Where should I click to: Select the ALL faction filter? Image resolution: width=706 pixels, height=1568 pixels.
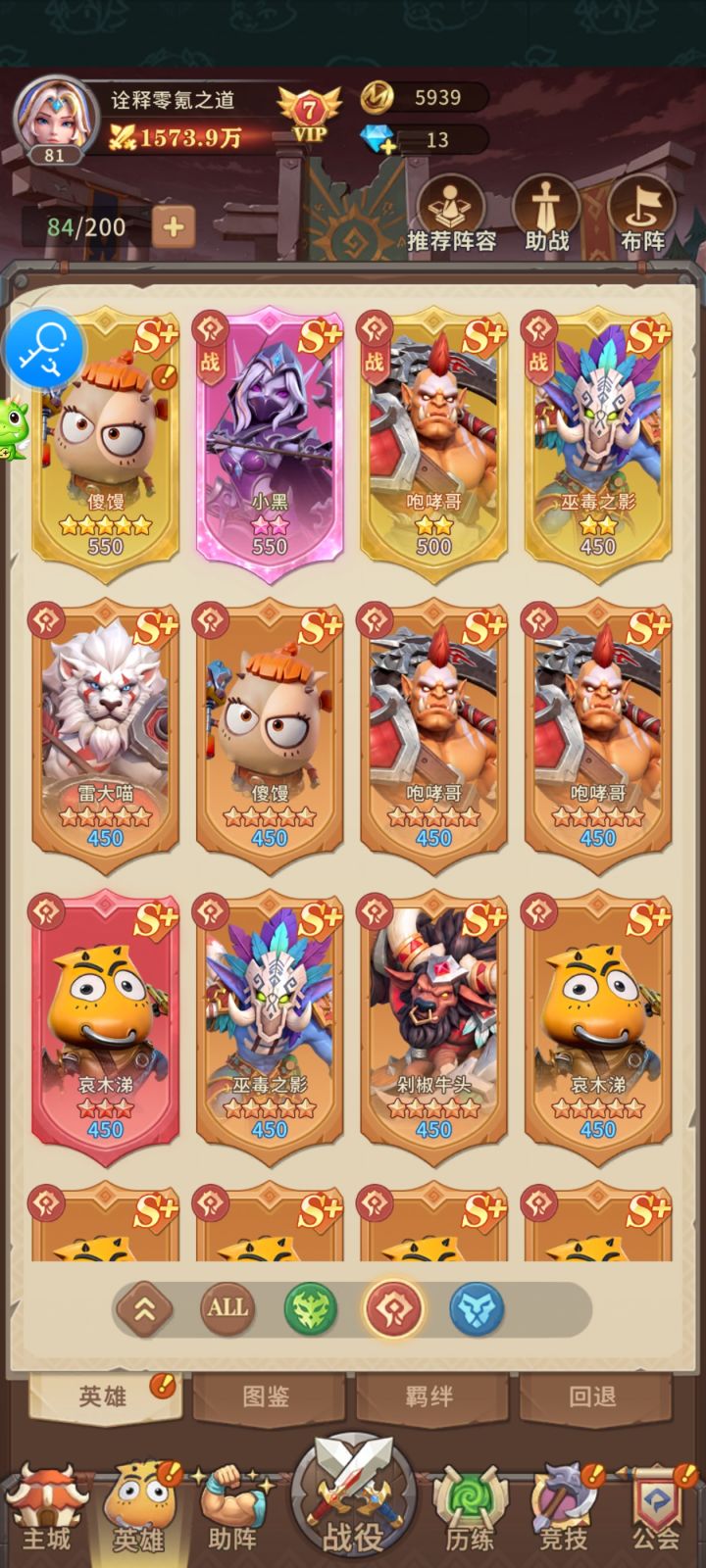[x=227, y=1307]
